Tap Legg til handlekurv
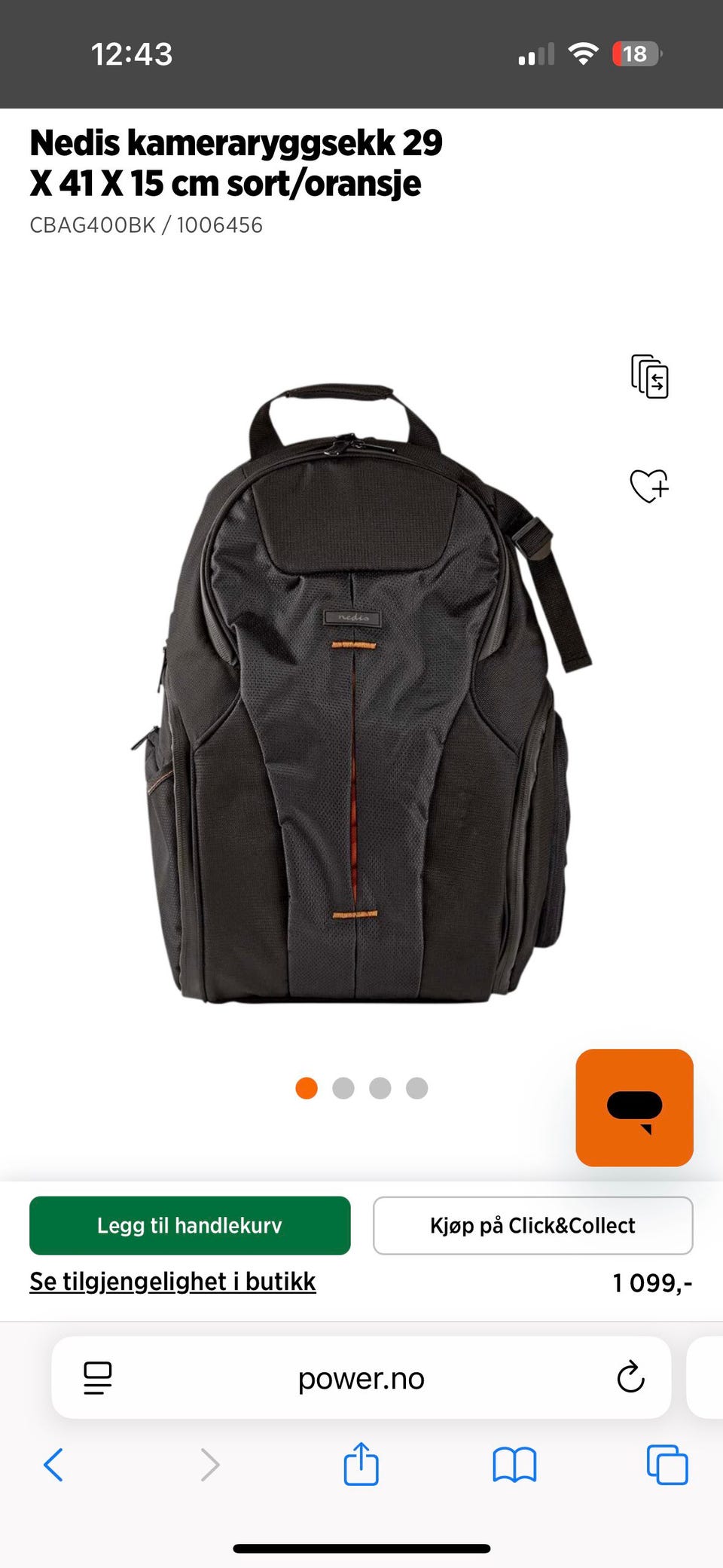The width and height of the screenshot is (723, 1568). [190, 1225]
